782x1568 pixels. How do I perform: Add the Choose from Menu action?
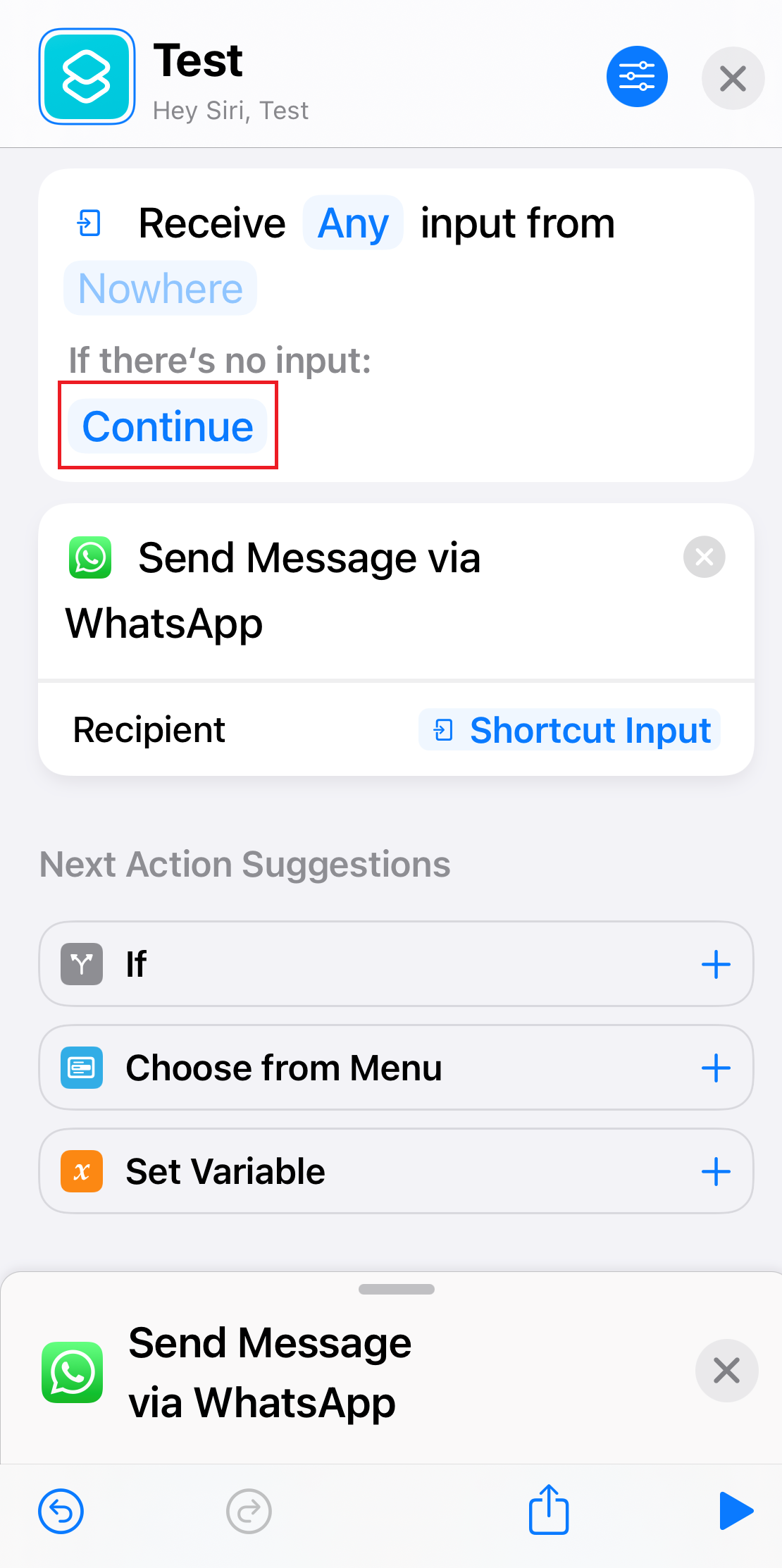(x=716, y=1068)
